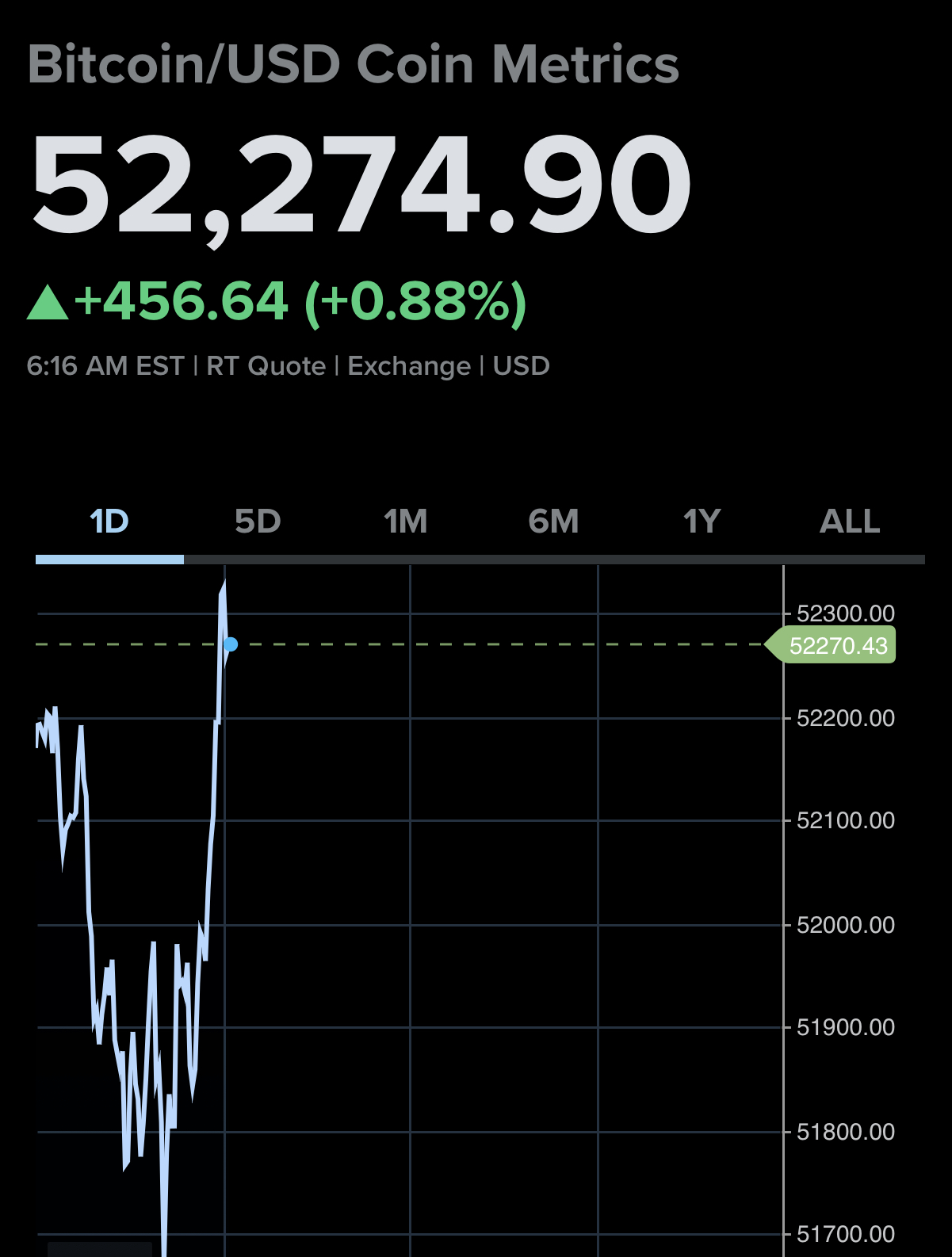Select the 1D chart range
The width and height of the screenshot is (952, 1257).
[109, 522]
